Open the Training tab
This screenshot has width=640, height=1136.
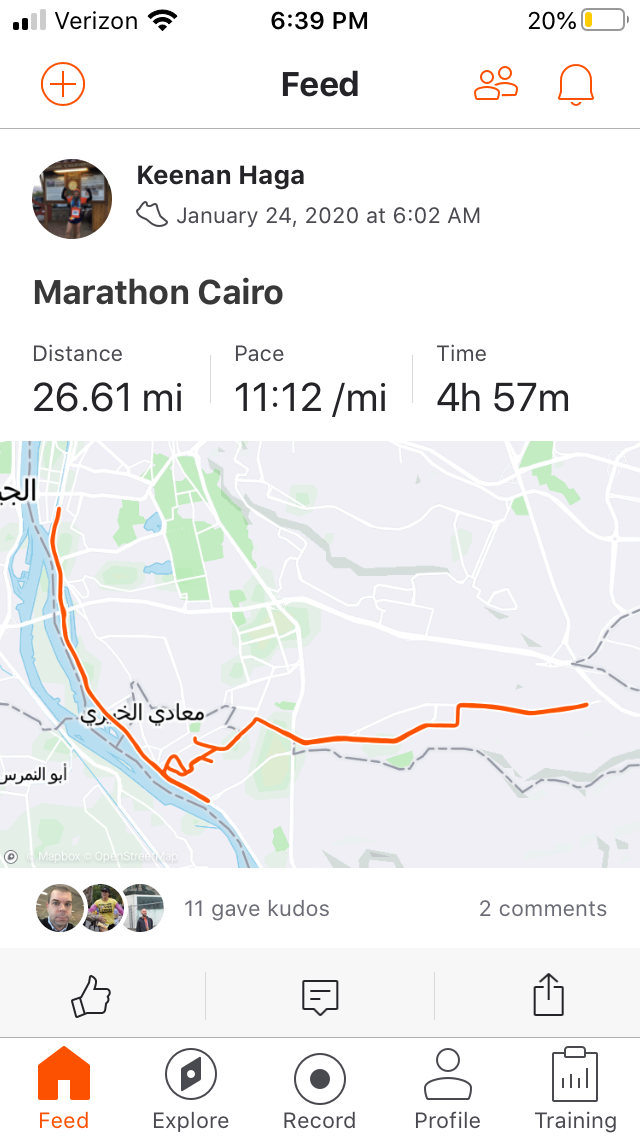tap(575, 1089)
